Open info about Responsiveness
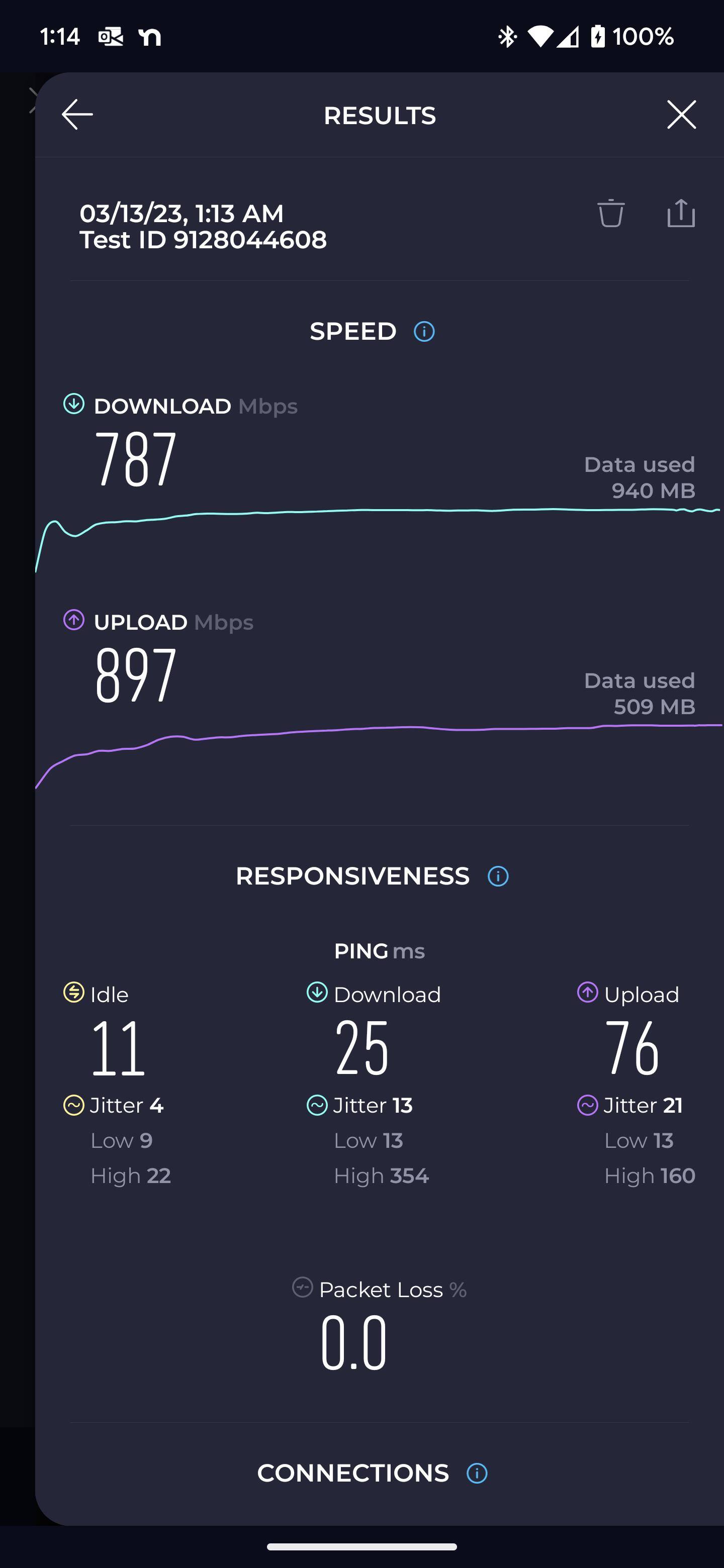 (498, 876)
